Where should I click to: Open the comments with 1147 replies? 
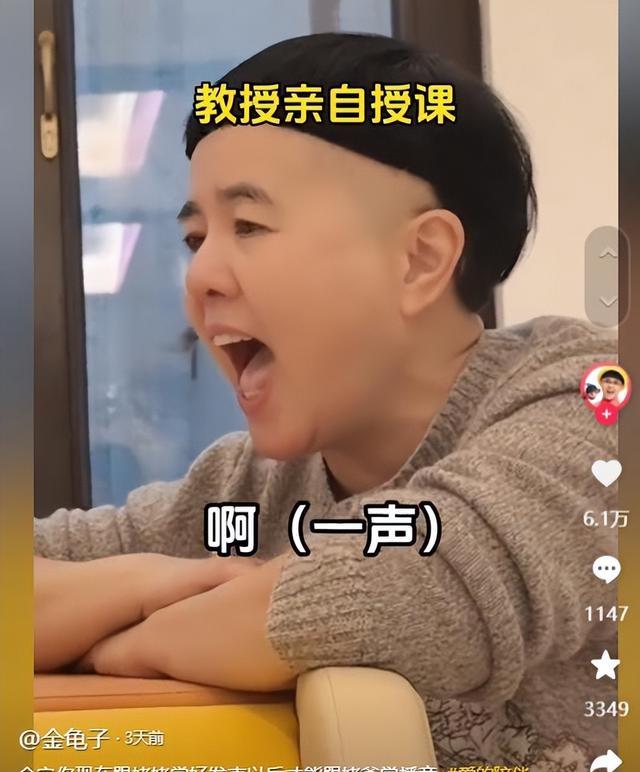point(606,570)
